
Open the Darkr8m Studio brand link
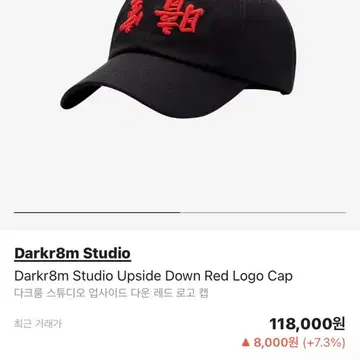[x=72, y=253]
